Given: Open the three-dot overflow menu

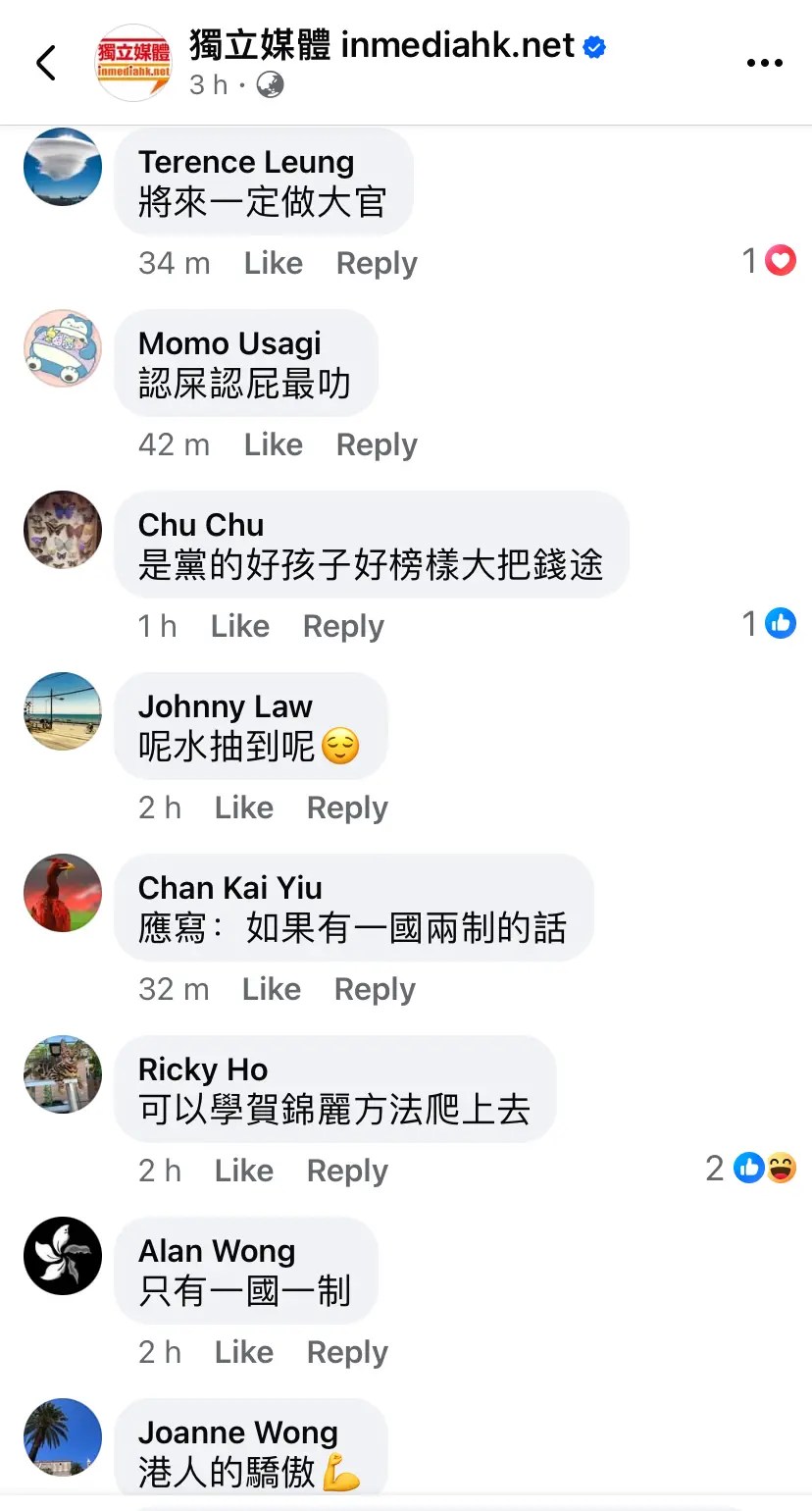Looking at the screenshot, I should pyautogui.click(x=764, y=64).
